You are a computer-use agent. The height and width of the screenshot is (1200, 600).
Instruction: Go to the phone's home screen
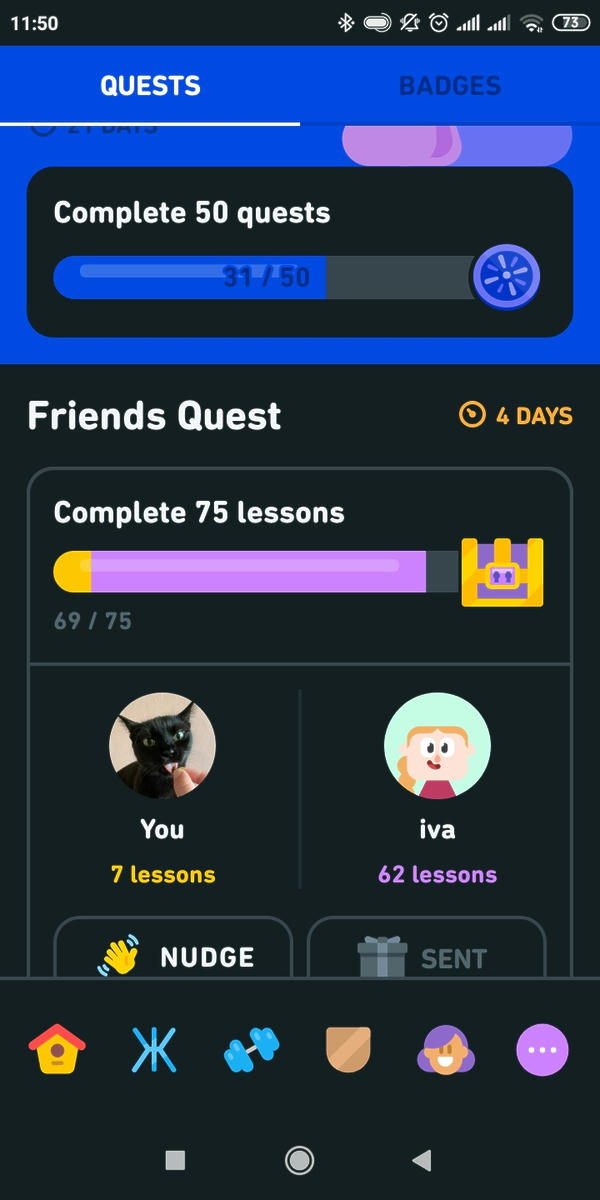pos(299,1160)
